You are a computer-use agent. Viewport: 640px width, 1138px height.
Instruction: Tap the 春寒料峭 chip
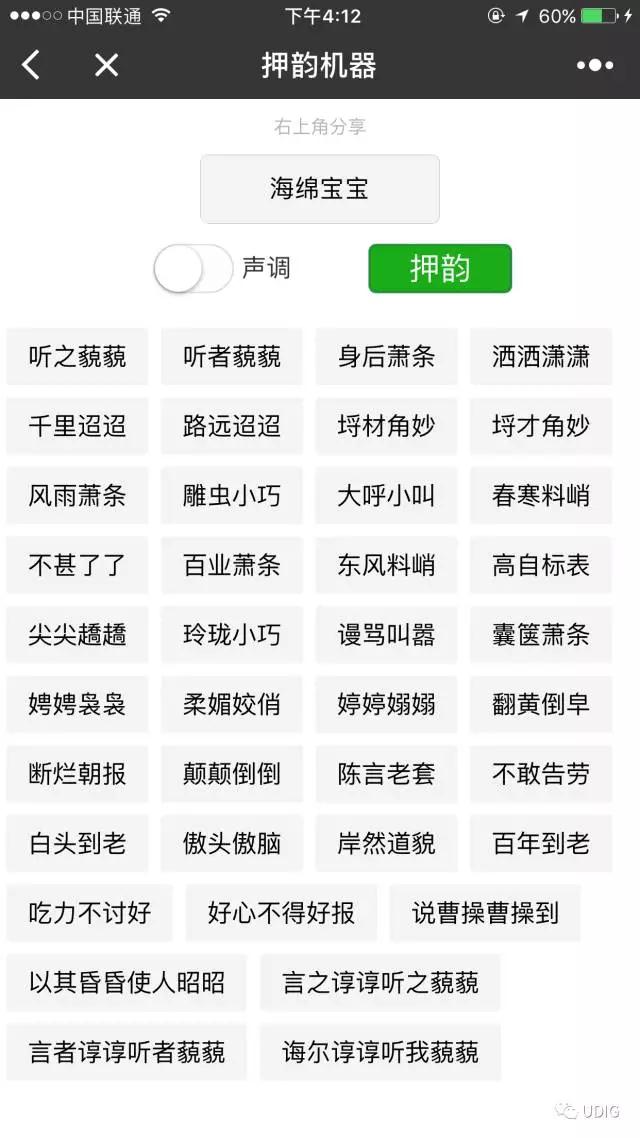coord(541,496)
